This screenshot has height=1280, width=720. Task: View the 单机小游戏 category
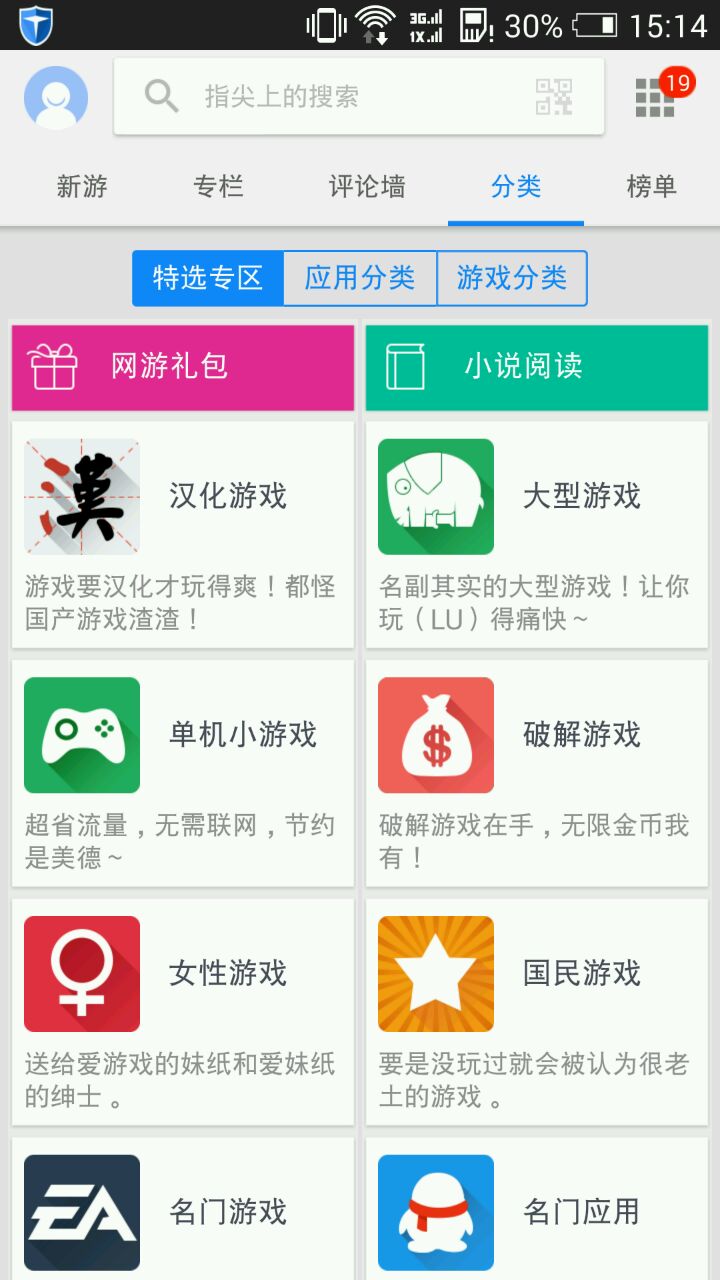coord(183,773)
